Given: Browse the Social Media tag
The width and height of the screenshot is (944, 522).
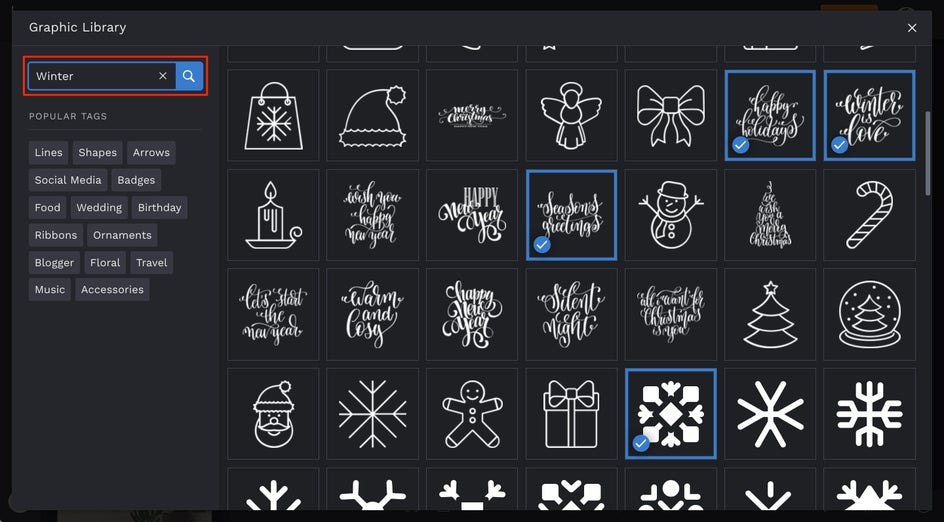Looking at the screenshot, I should pos(68,180).
